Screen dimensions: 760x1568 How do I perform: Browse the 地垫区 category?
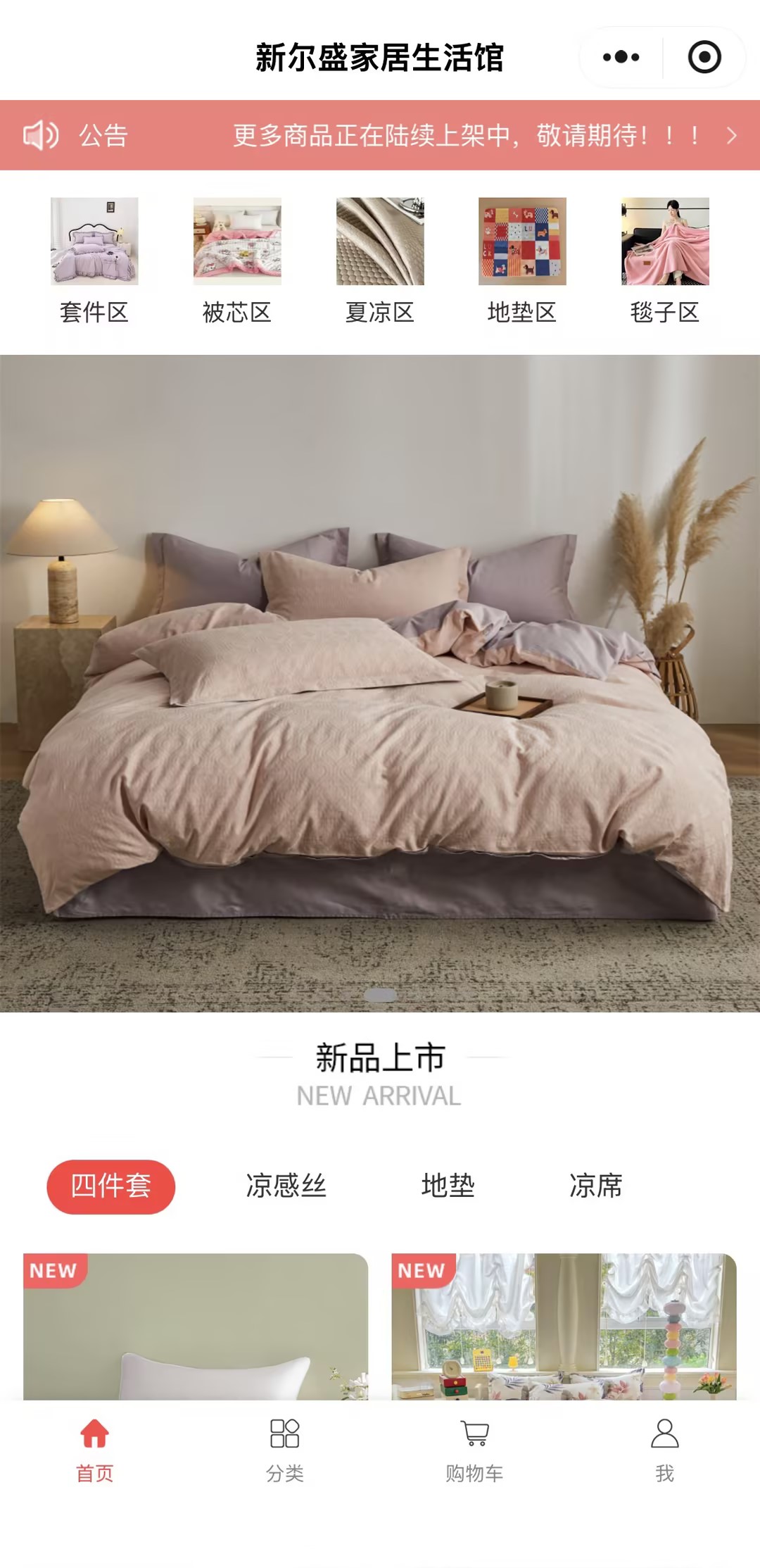(x=522, y=259)
